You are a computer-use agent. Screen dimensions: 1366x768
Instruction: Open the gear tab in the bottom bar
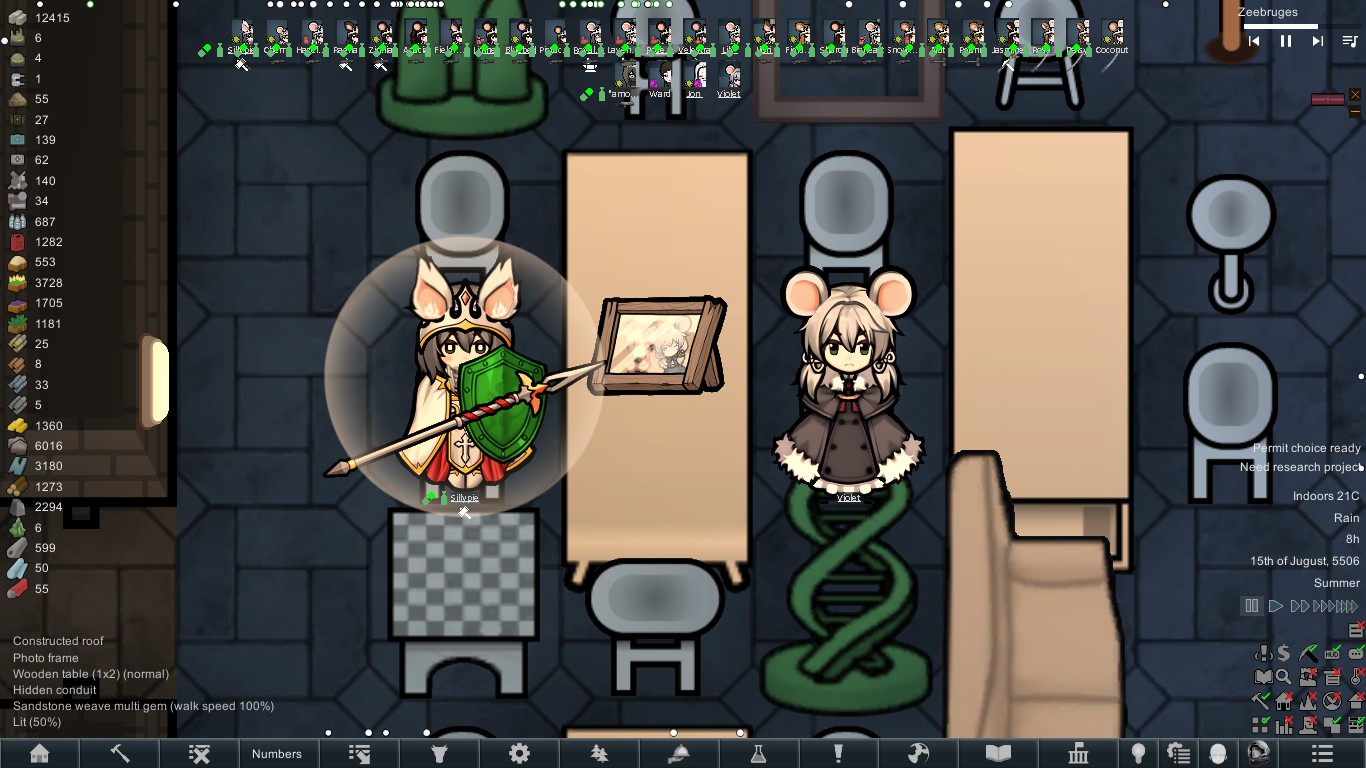point(519,754)
